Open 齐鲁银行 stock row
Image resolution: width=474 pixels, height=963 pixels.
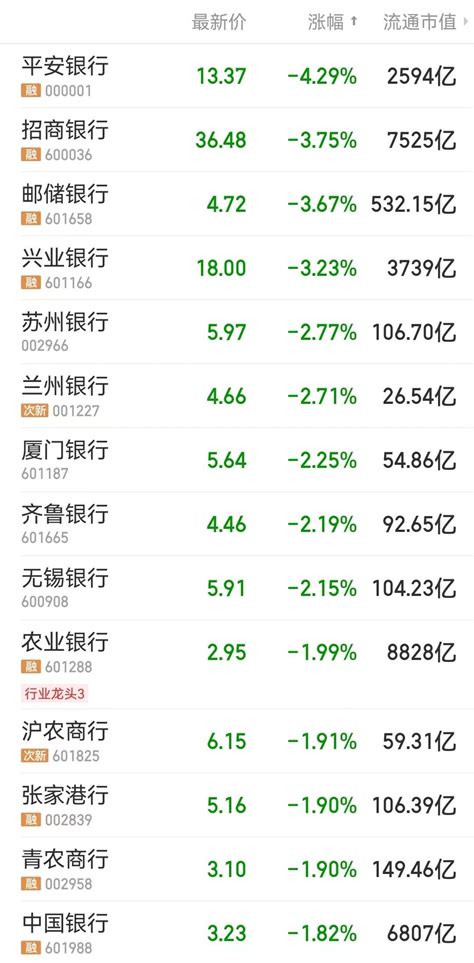pos(237,524)
